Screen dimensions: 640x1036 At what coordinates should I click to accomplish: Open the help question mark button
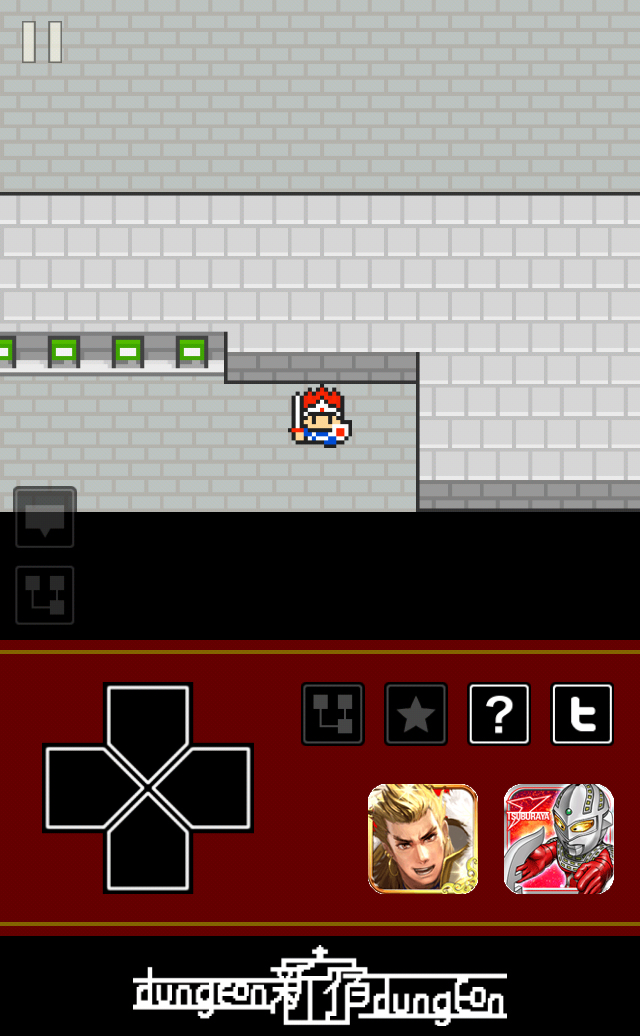coord(499,714)
